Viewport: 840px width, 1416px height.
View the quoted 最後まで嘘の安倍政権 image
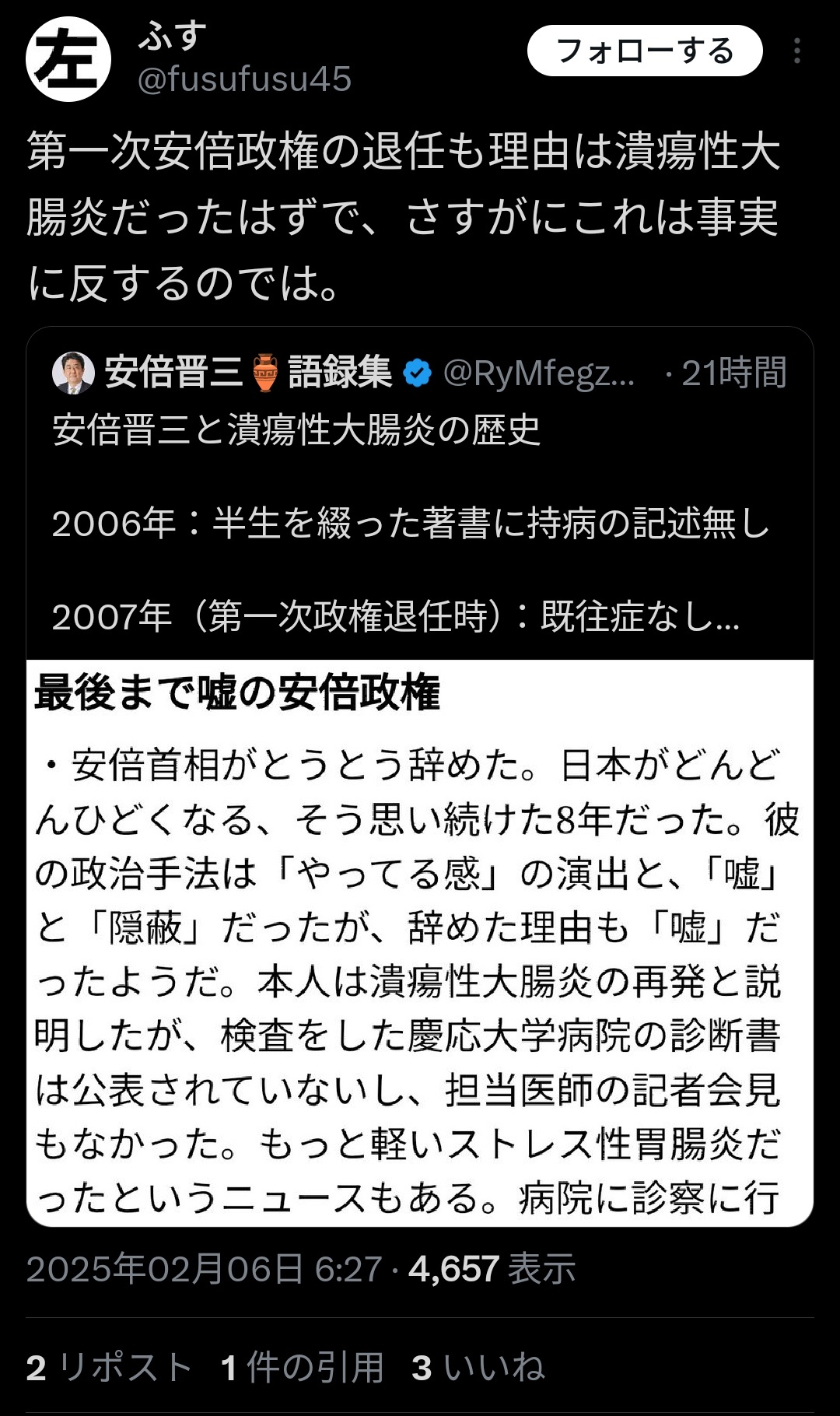420,943
